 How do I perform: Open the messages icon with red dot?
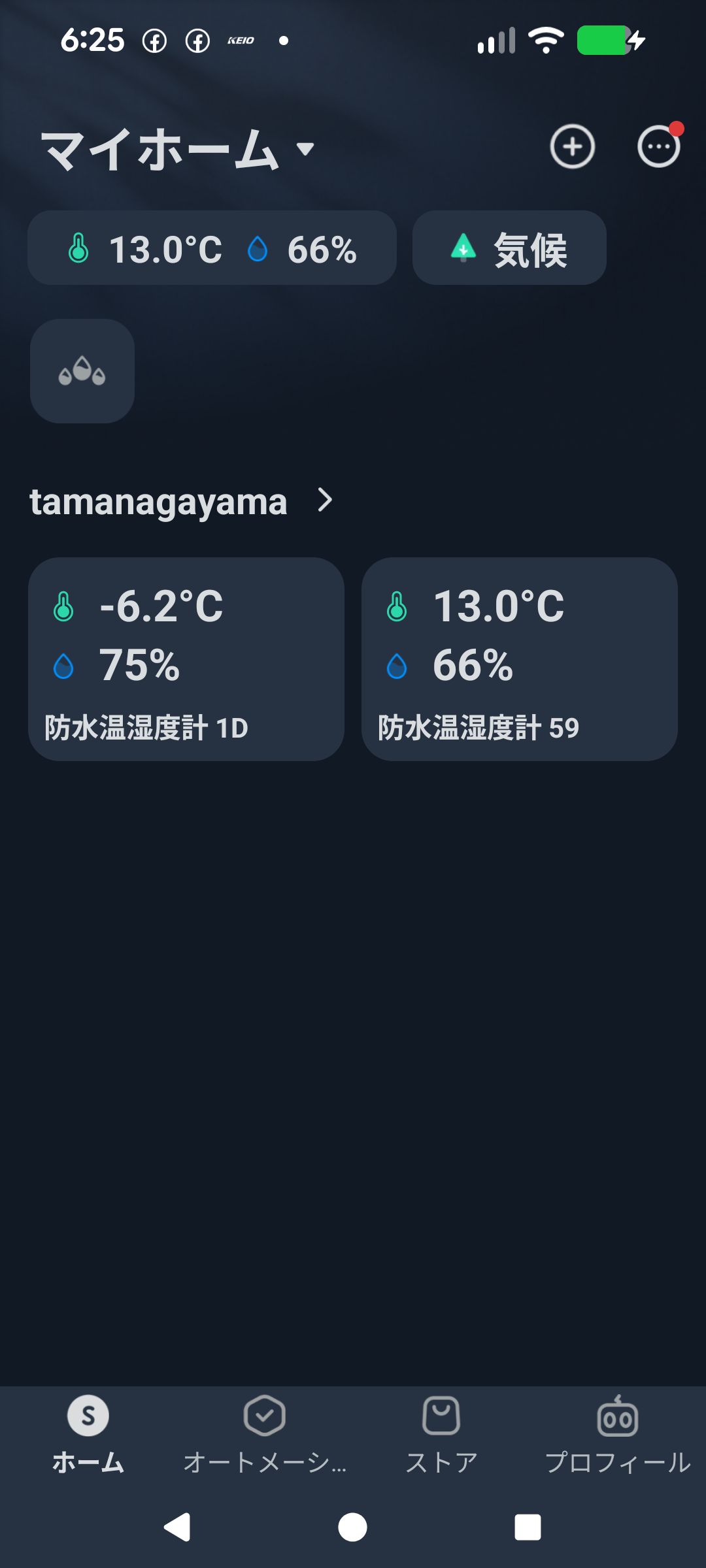pyautogui.click(x=658, y=146)
